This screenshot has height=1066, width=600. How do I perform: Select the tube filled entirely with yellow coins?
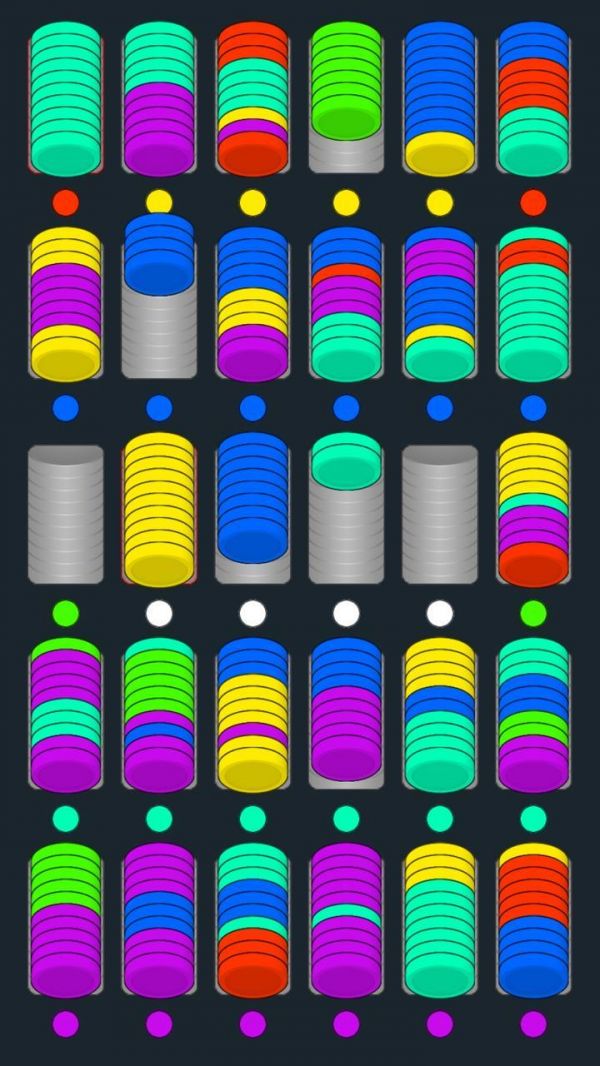coord(159,510)
